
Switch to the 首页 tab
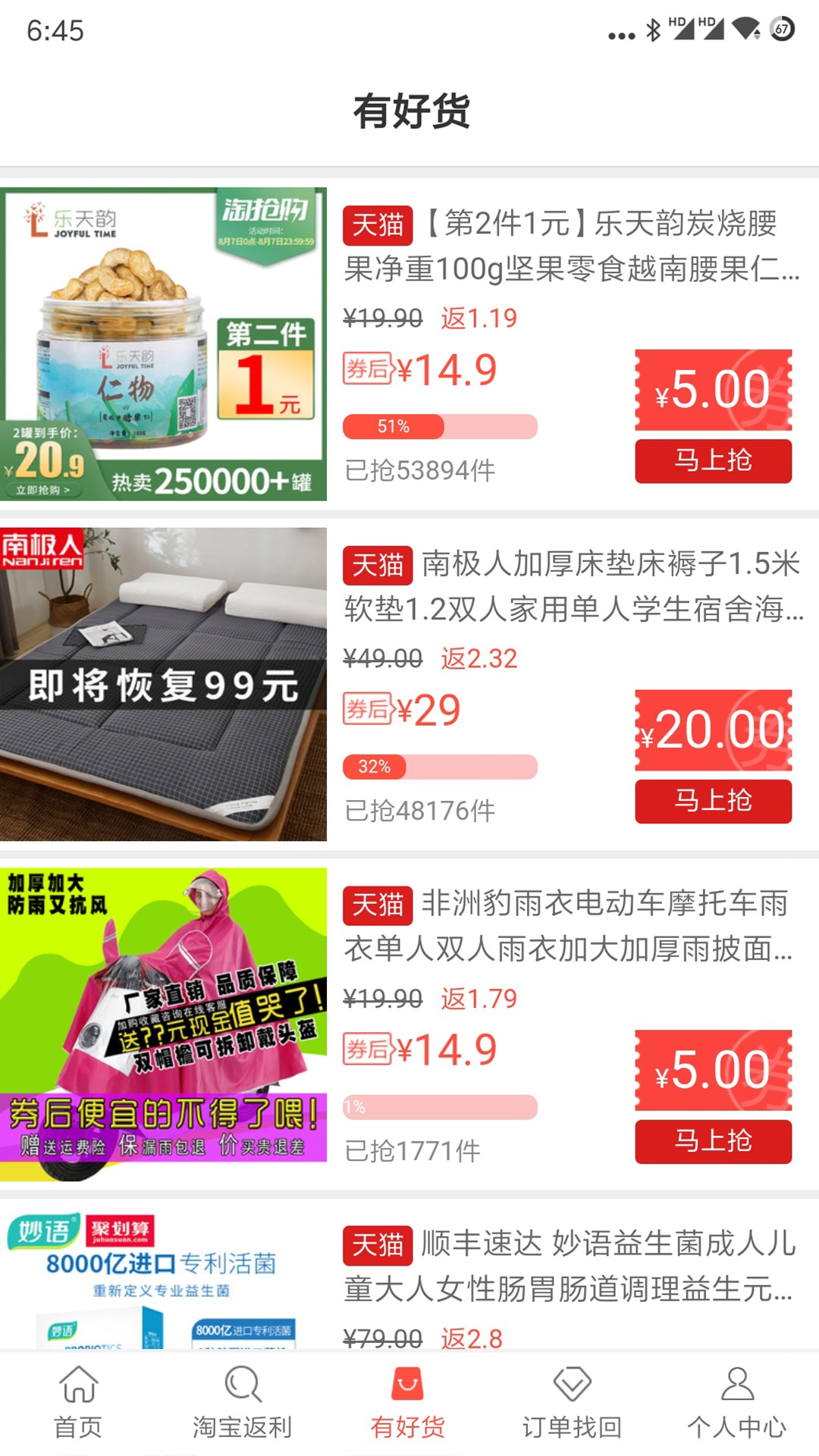coord(78,1403)
